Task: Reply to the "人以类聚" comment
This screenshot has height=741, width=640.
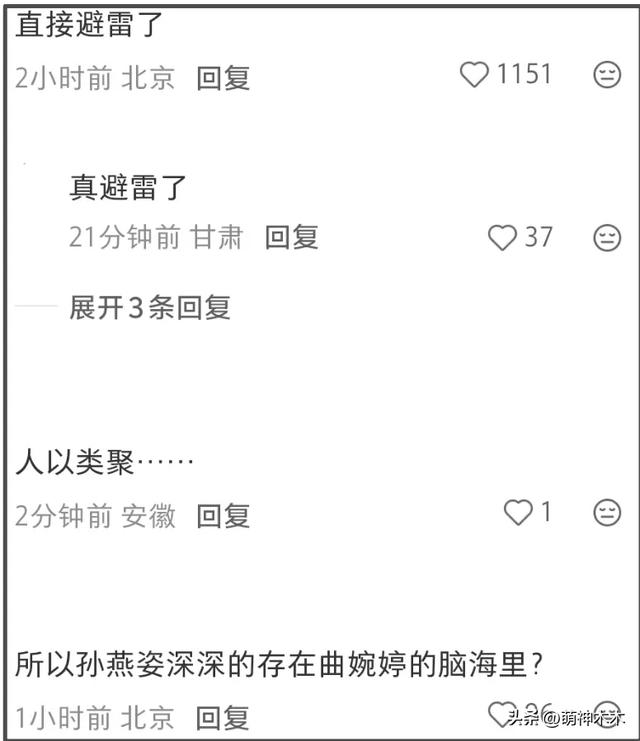Action: 223,516
